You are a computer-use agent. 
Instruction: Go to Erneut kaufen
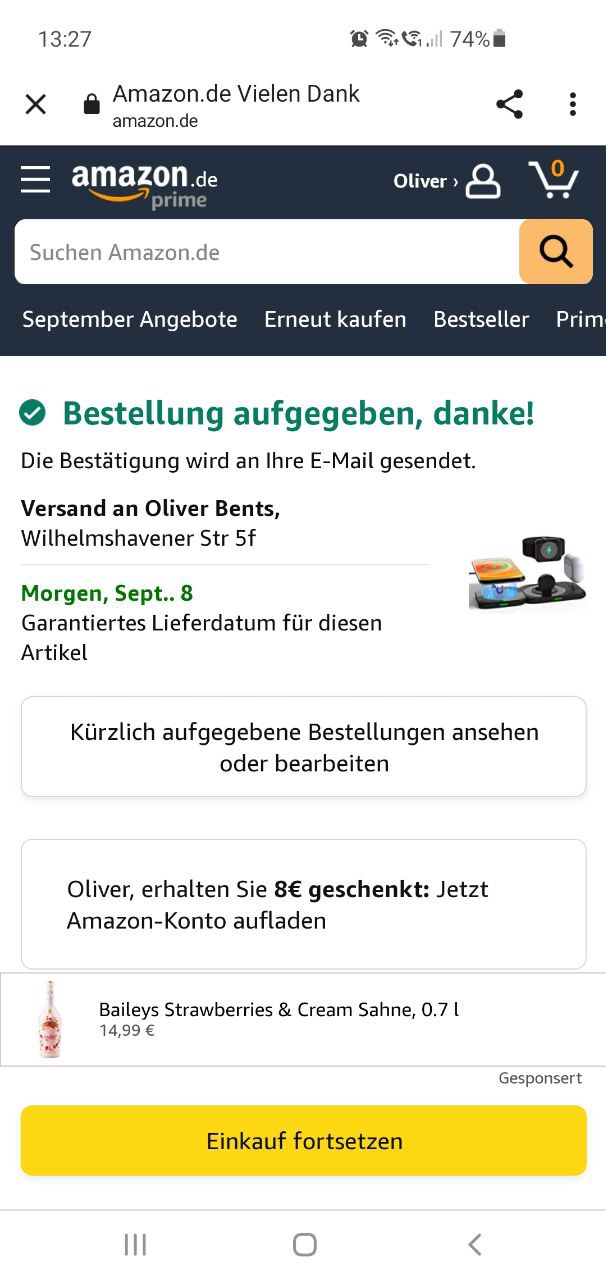[x=335, y=320]
